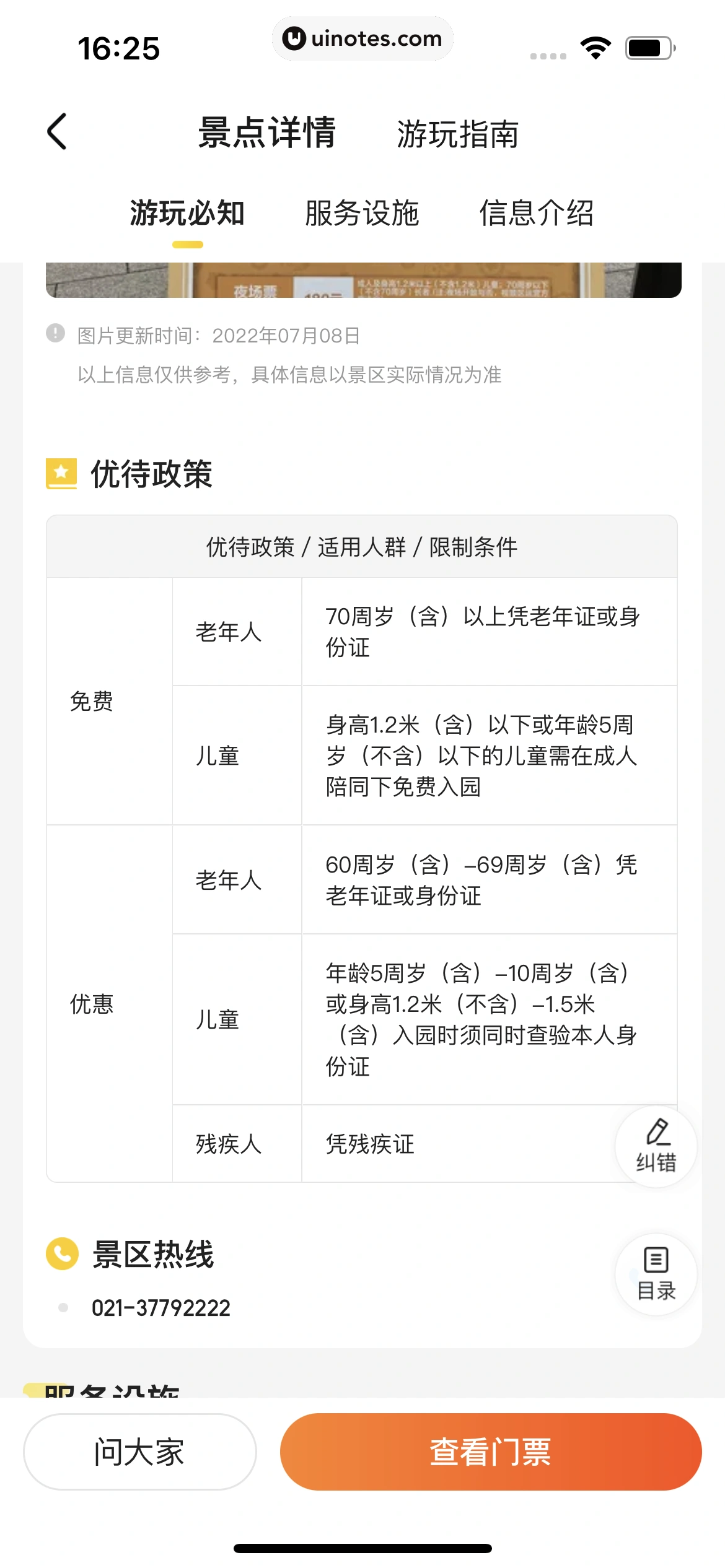Image resolution: width=725 pixels, height=1568 pixels.
Task: Switch to the 景点详情 tab
Action: click(x=266, y=133)
